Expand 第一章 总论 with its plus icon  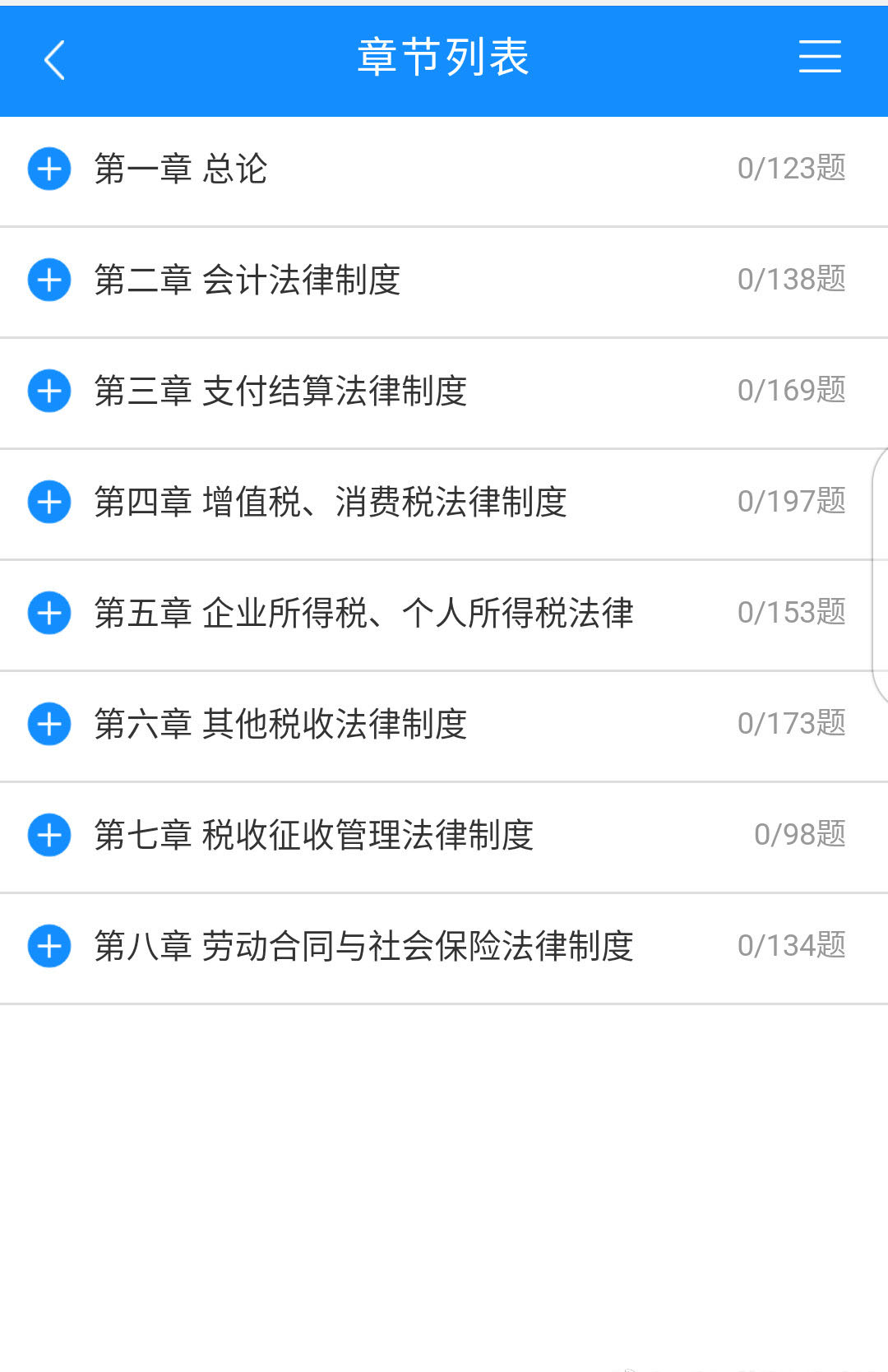pyautogui.click(x=49, y=170)
